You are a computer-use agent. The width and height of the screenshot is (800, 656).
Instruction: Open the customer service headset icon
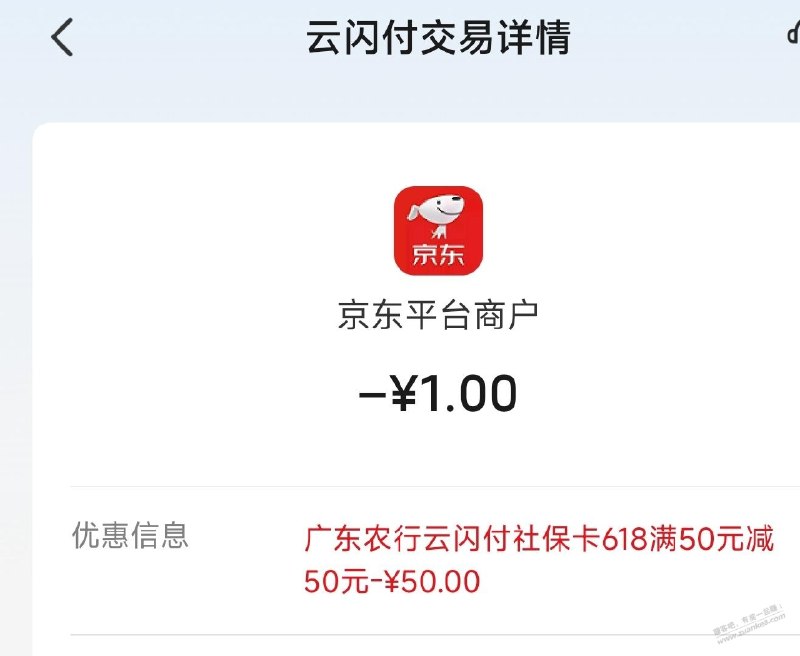pos(794,34)
